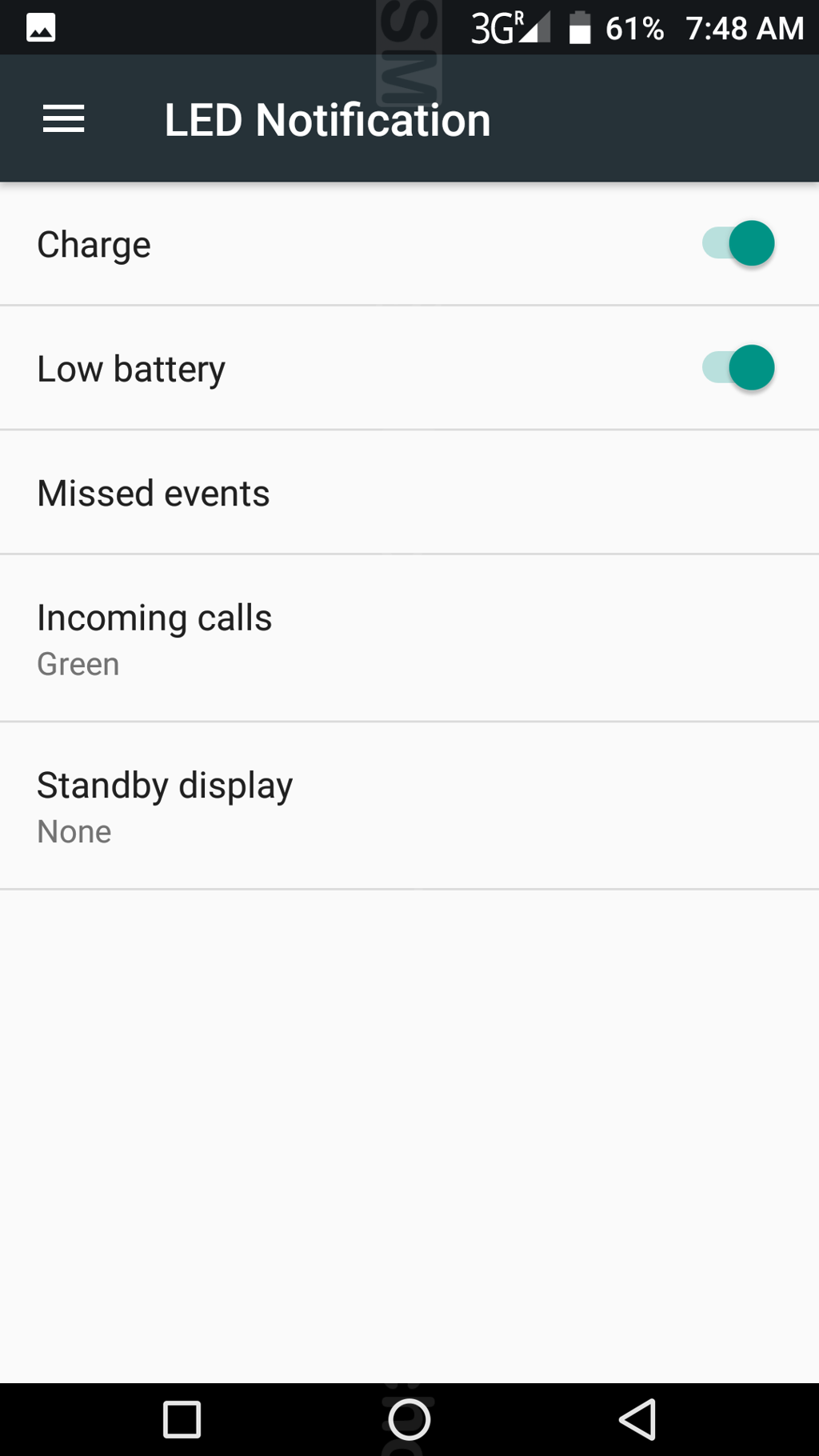Disable the Low battery LED switch
Screen dimensions: 819x1456
[738, 368]
